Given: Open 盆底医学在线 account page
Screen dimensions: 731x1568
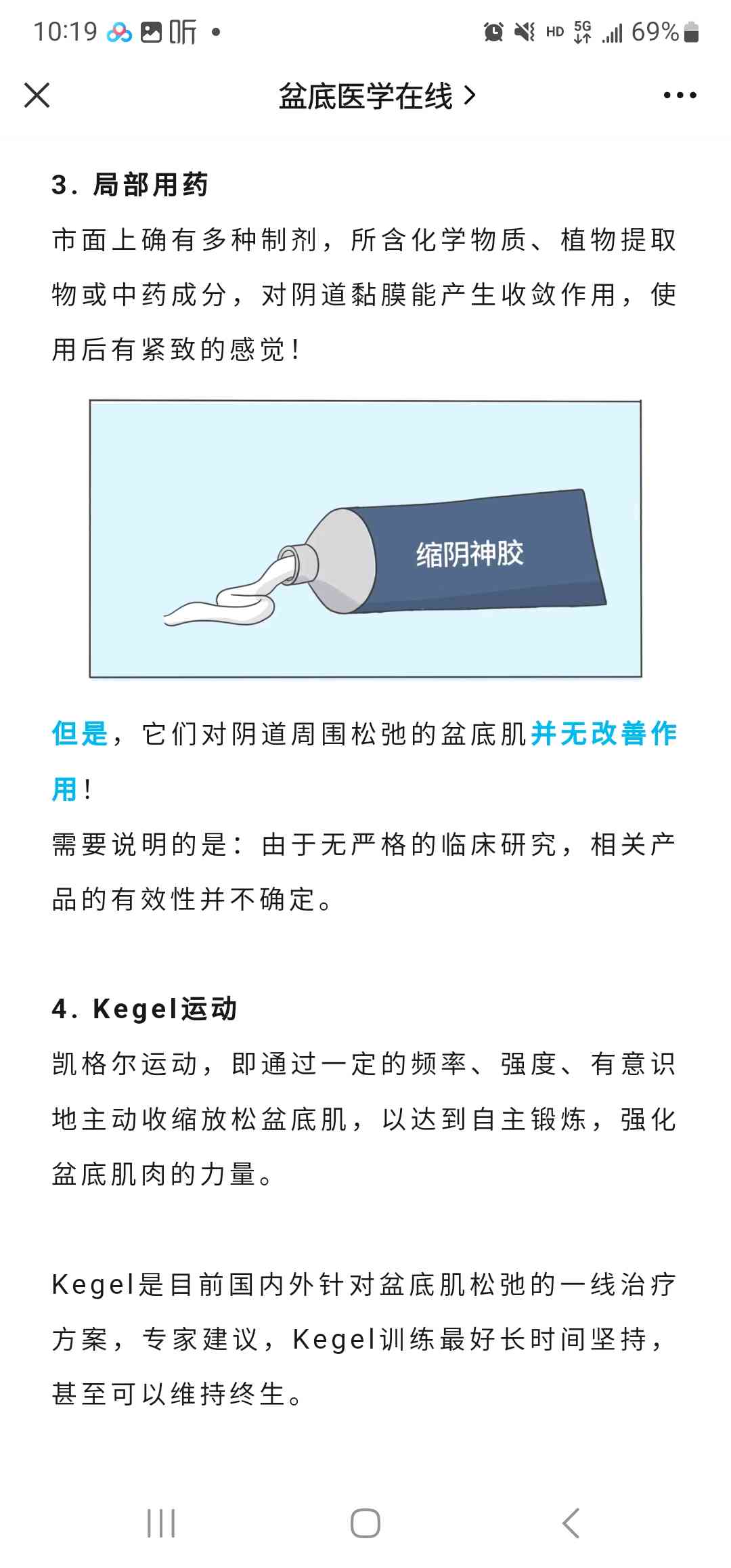Looking at the screenshot, I should [x=376, y=96].
